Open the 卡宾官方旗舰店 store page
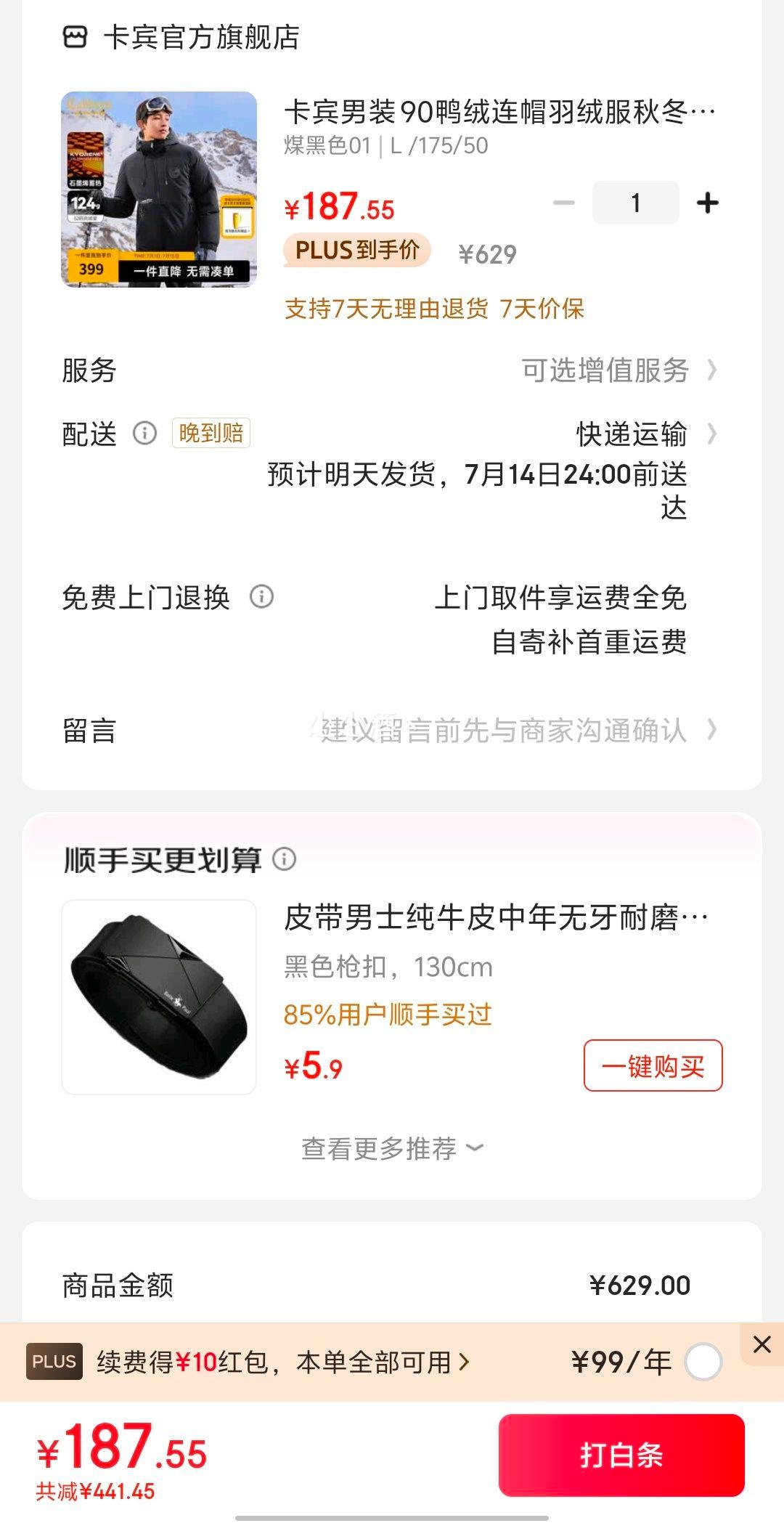The image size is (784, 1523). point(181,37)
